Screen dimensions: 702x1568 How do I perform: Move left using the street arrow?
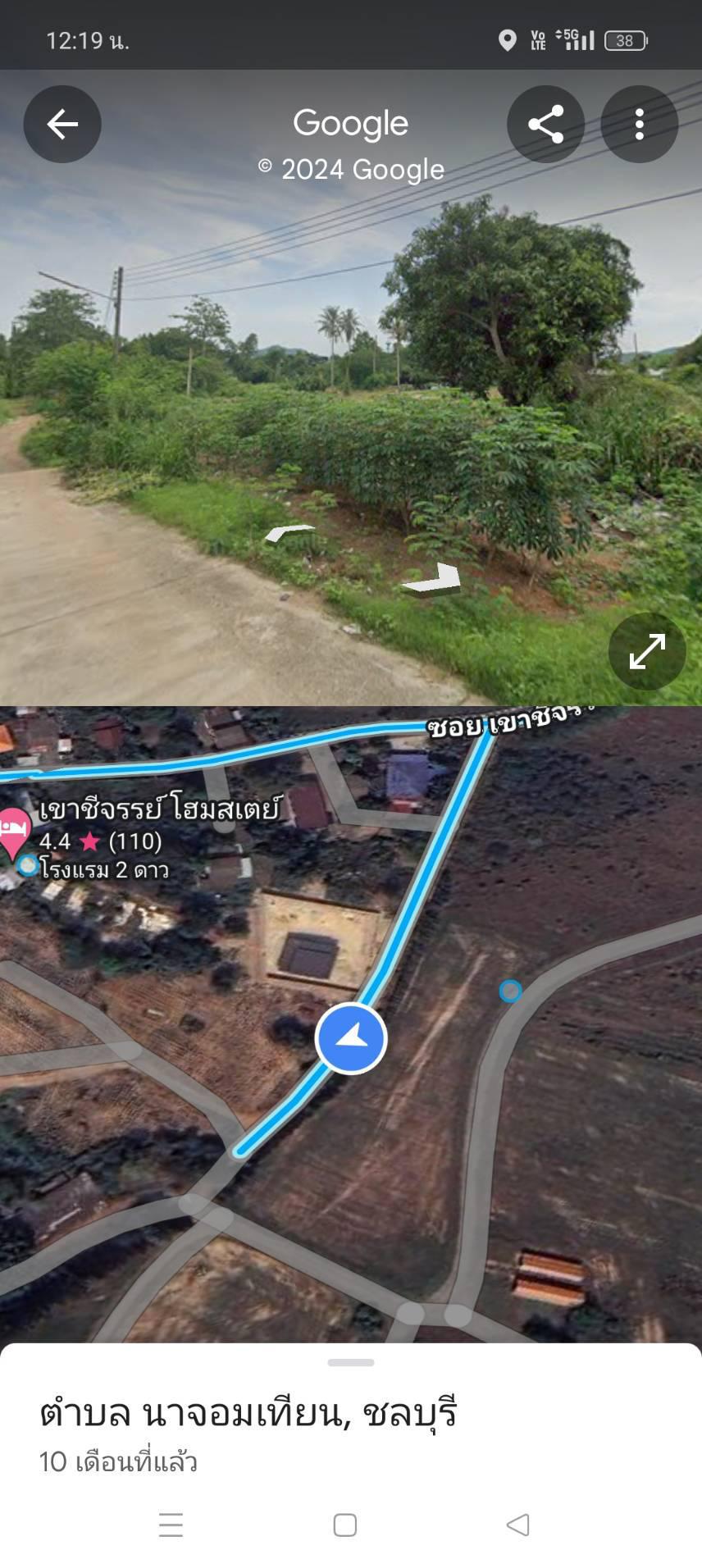(x=289, y=533)
